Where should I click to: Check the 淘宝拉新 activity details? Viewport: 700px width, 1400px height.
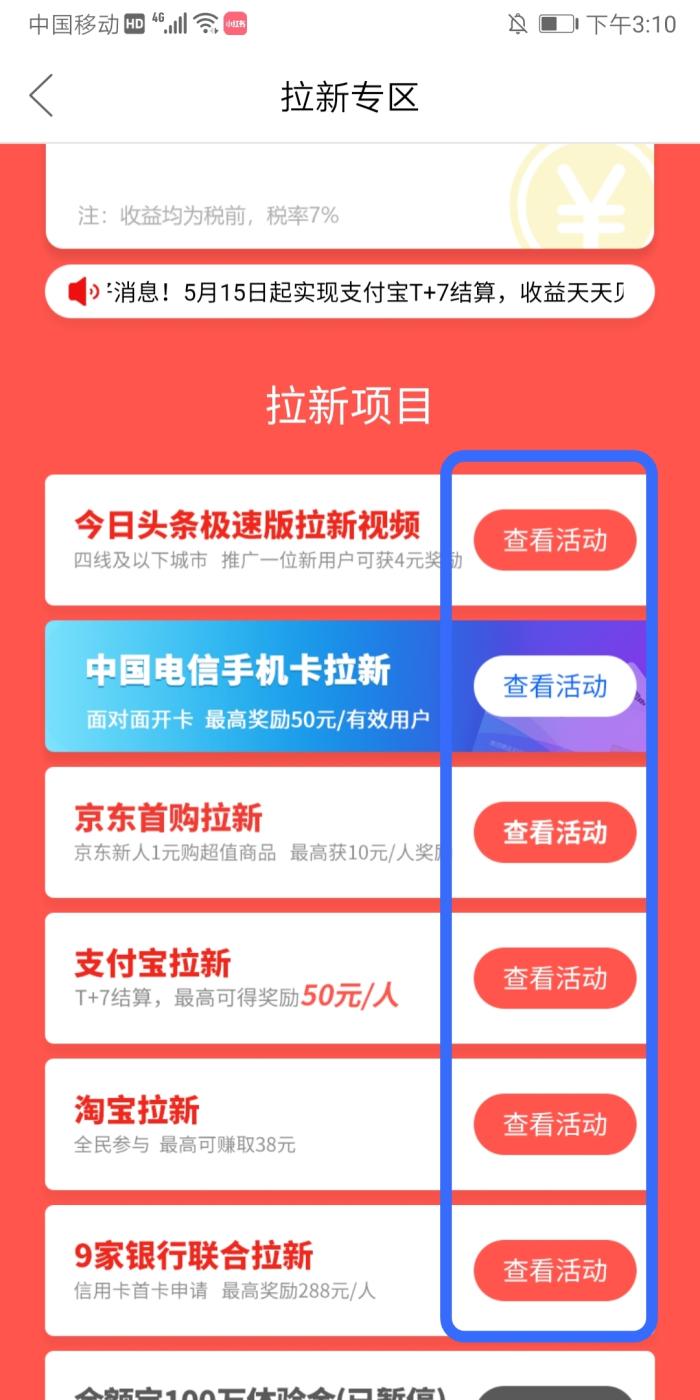[x=555, y=1125]
